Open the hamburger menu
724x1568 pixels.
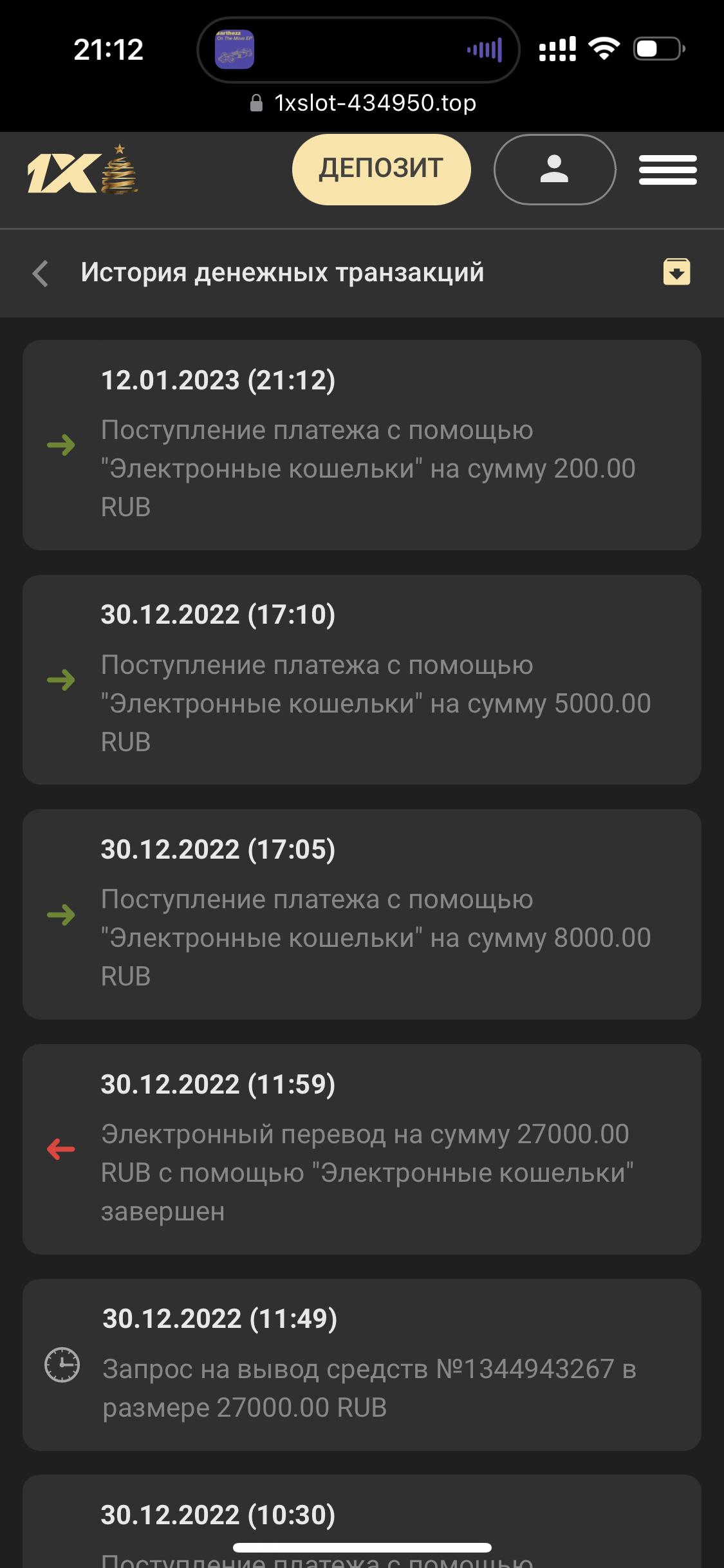point(667,170)
